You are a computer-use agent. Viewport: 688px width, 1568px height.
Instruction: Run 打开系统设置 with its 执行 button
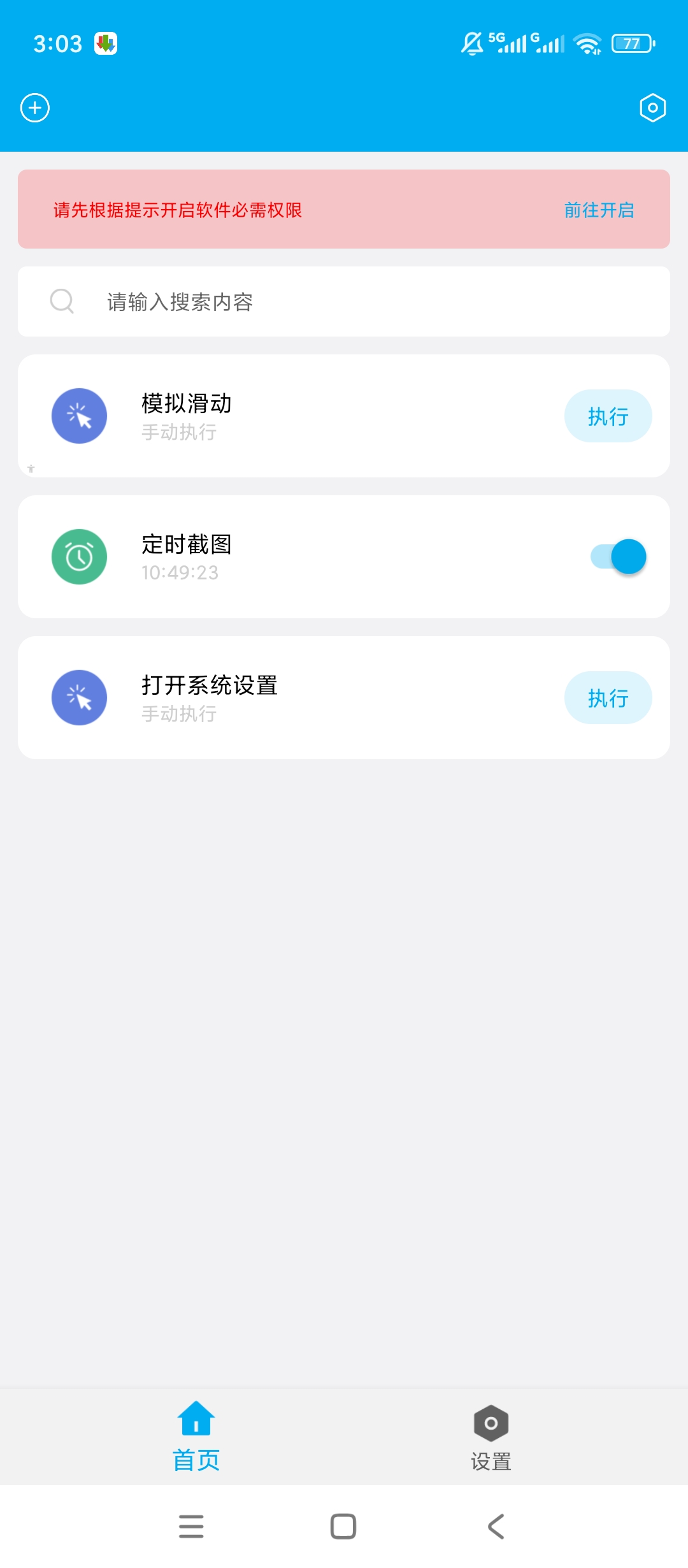[608, 698]
